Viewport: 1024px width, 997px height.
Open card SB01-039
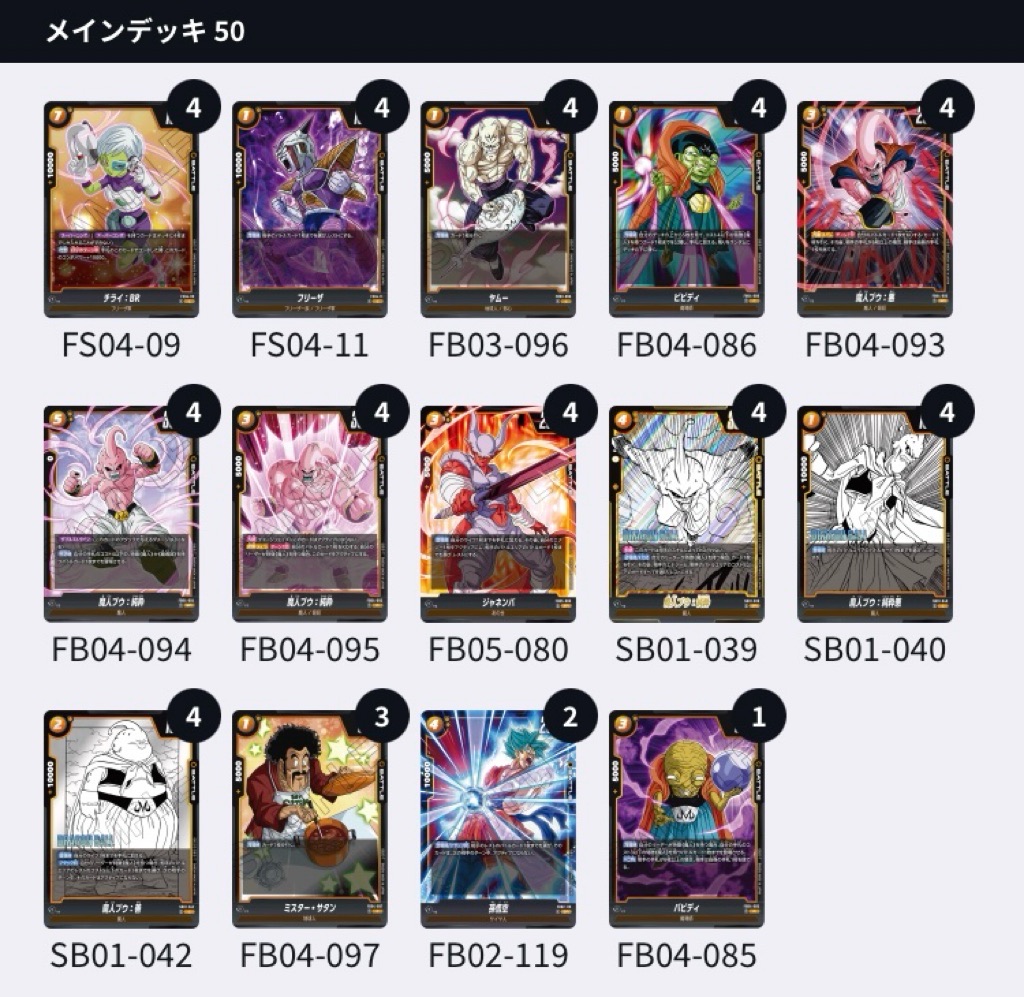[686, 513]
